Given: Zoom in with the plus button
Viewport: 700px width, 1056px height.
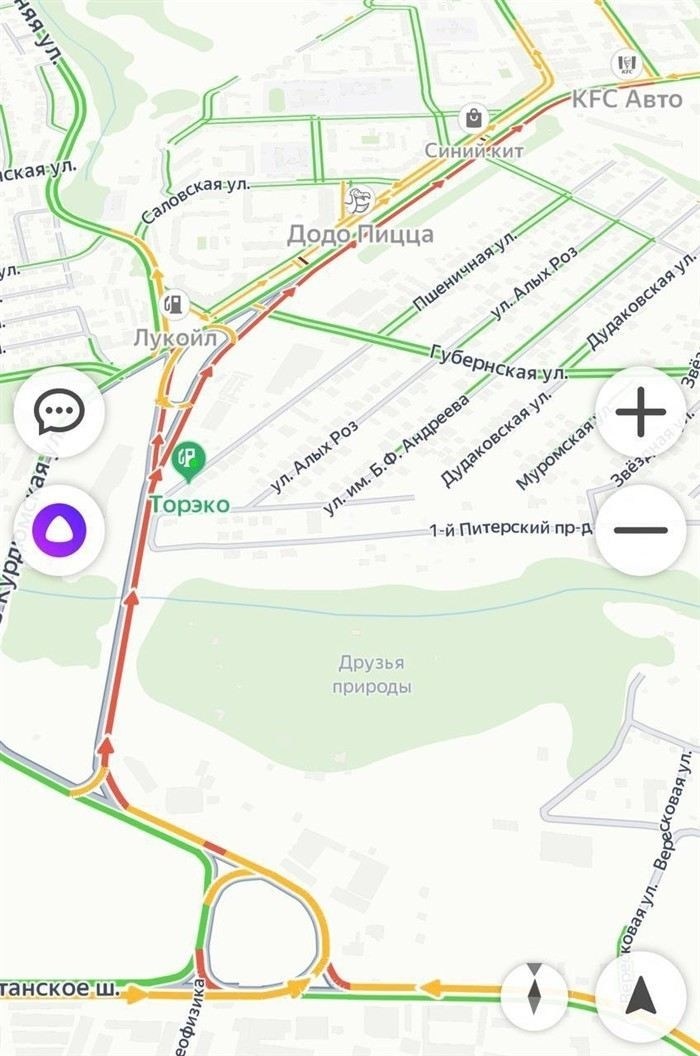Looking at the screenshot, I should 641,411.
